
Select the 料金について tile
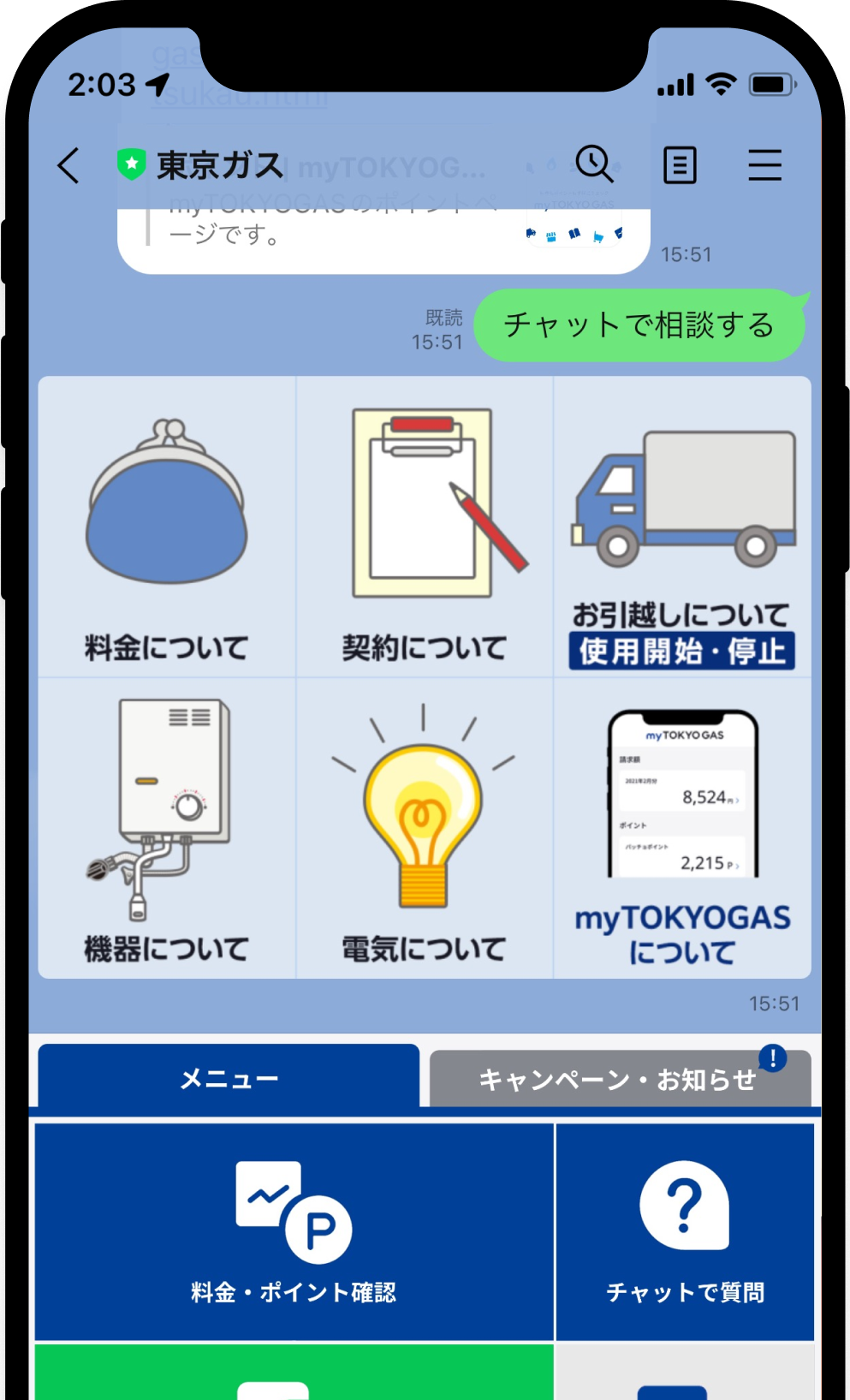(167, 527)
